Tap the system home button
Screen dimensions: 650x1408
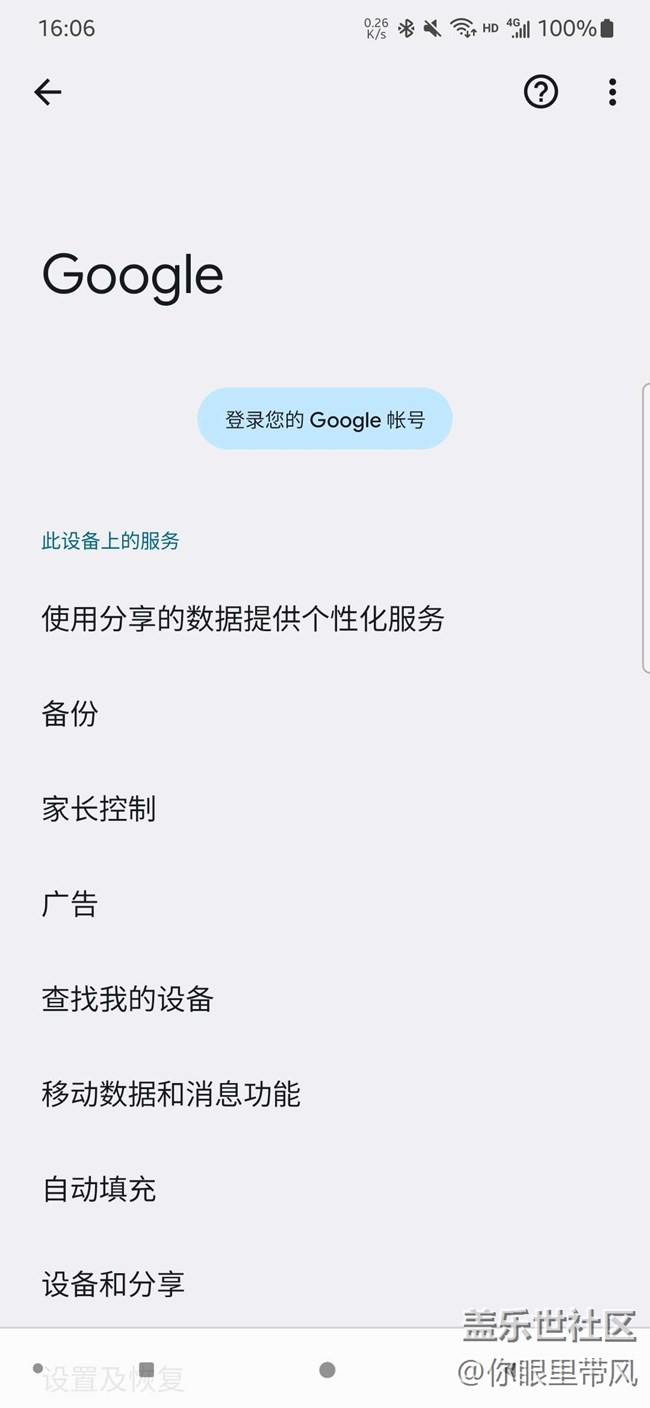point(327,1370)
